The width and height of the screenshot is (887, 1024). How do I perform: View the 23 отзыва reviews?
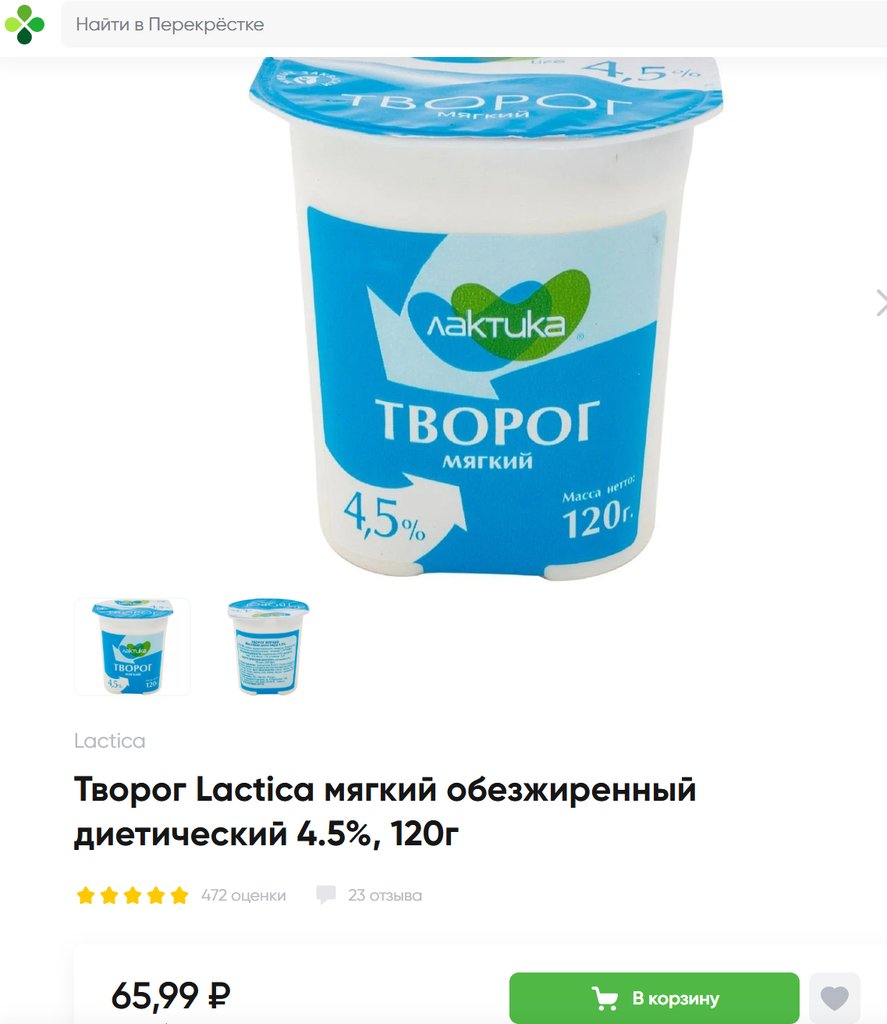coord(384,895)
